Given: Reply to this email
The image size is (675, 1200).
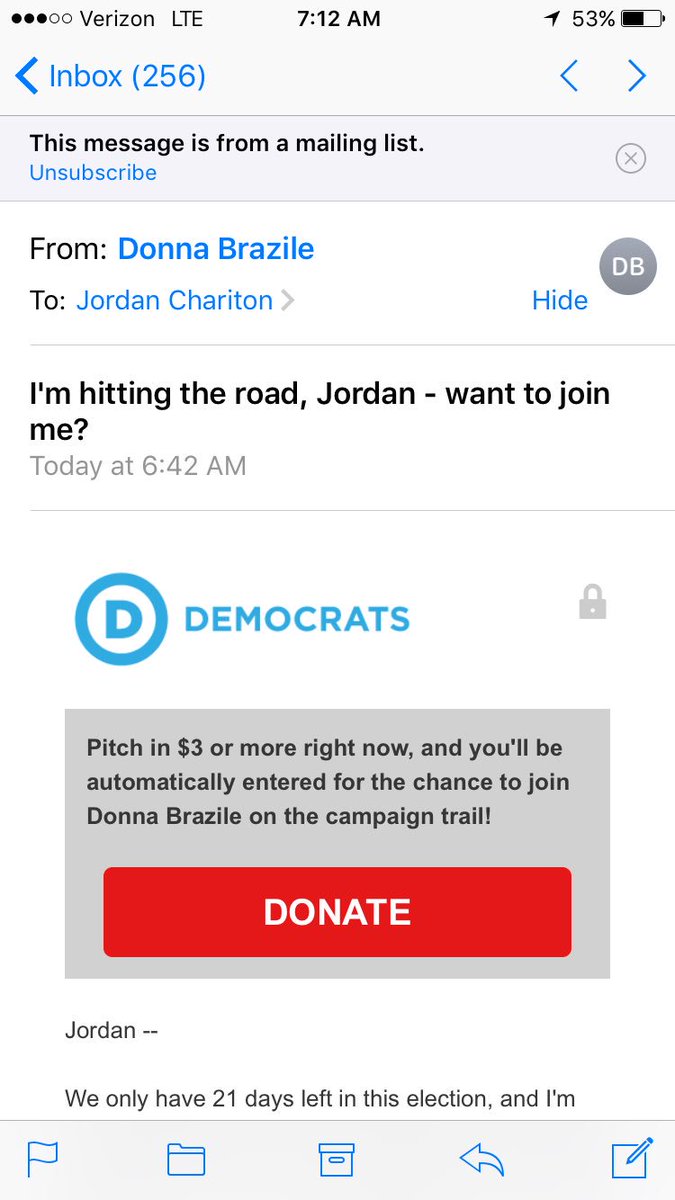Looking at the screenshot, I should click(482, 1159).
